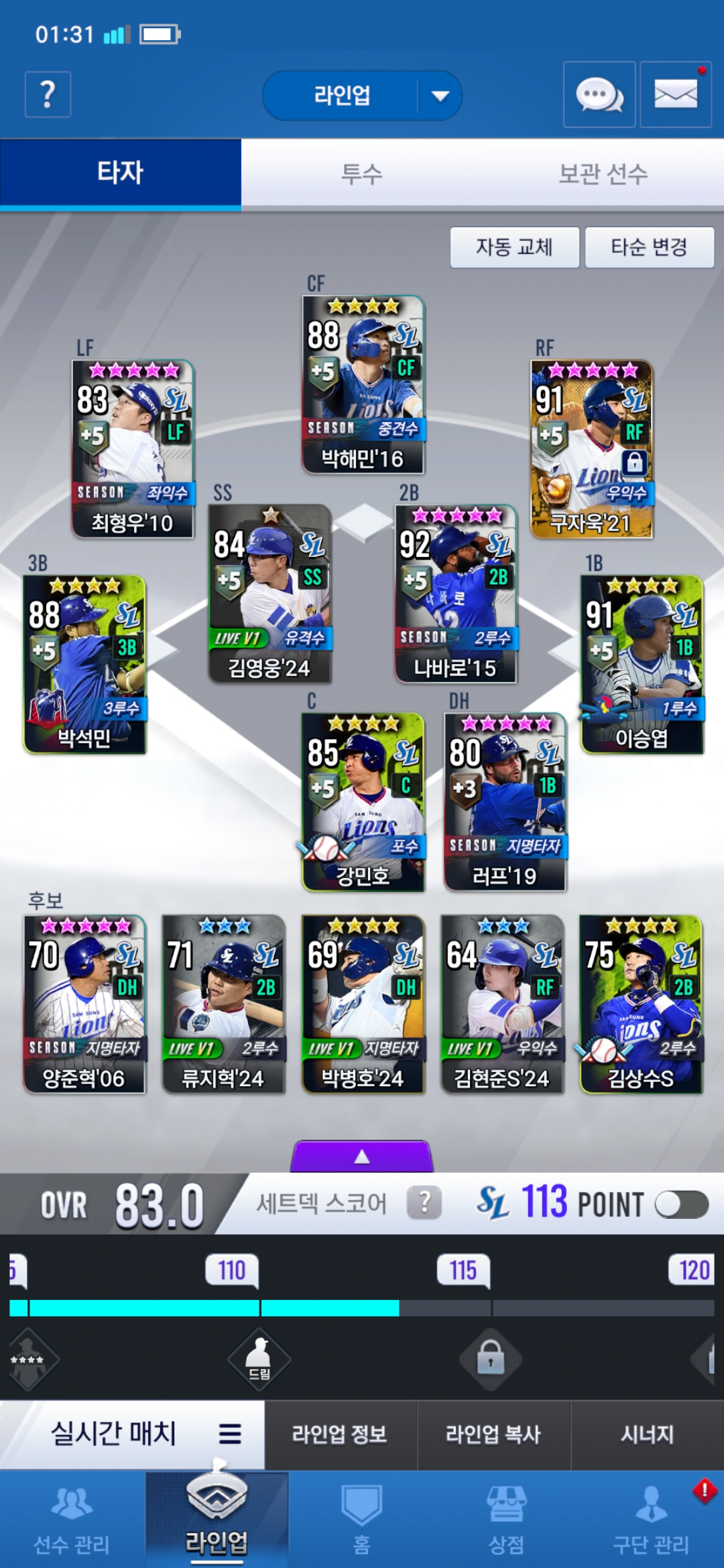Select the 박해민'16 center fielder card
Viewport: 724px width, 1568px height.
[363, 385]
